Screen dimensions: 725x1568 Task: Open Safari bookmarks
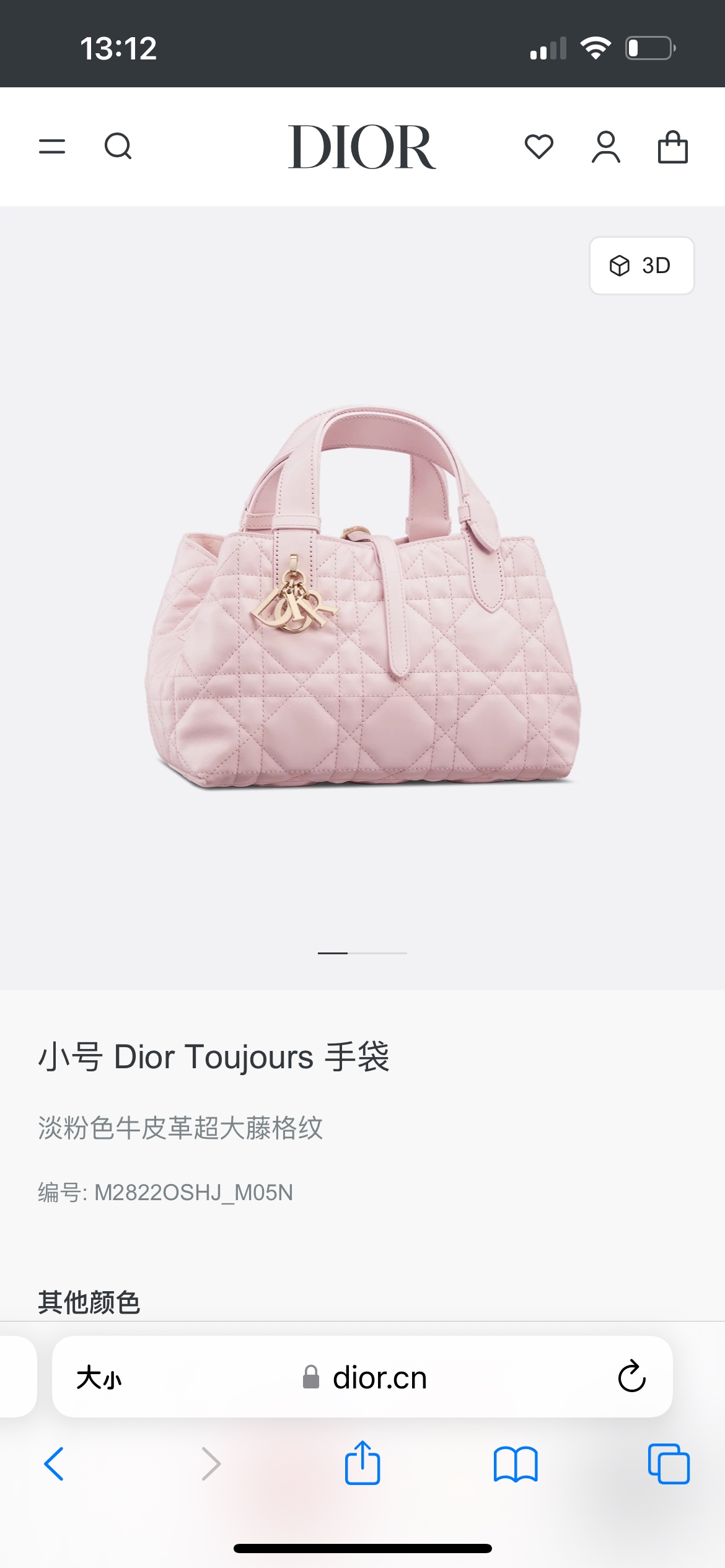[516, 1464]
